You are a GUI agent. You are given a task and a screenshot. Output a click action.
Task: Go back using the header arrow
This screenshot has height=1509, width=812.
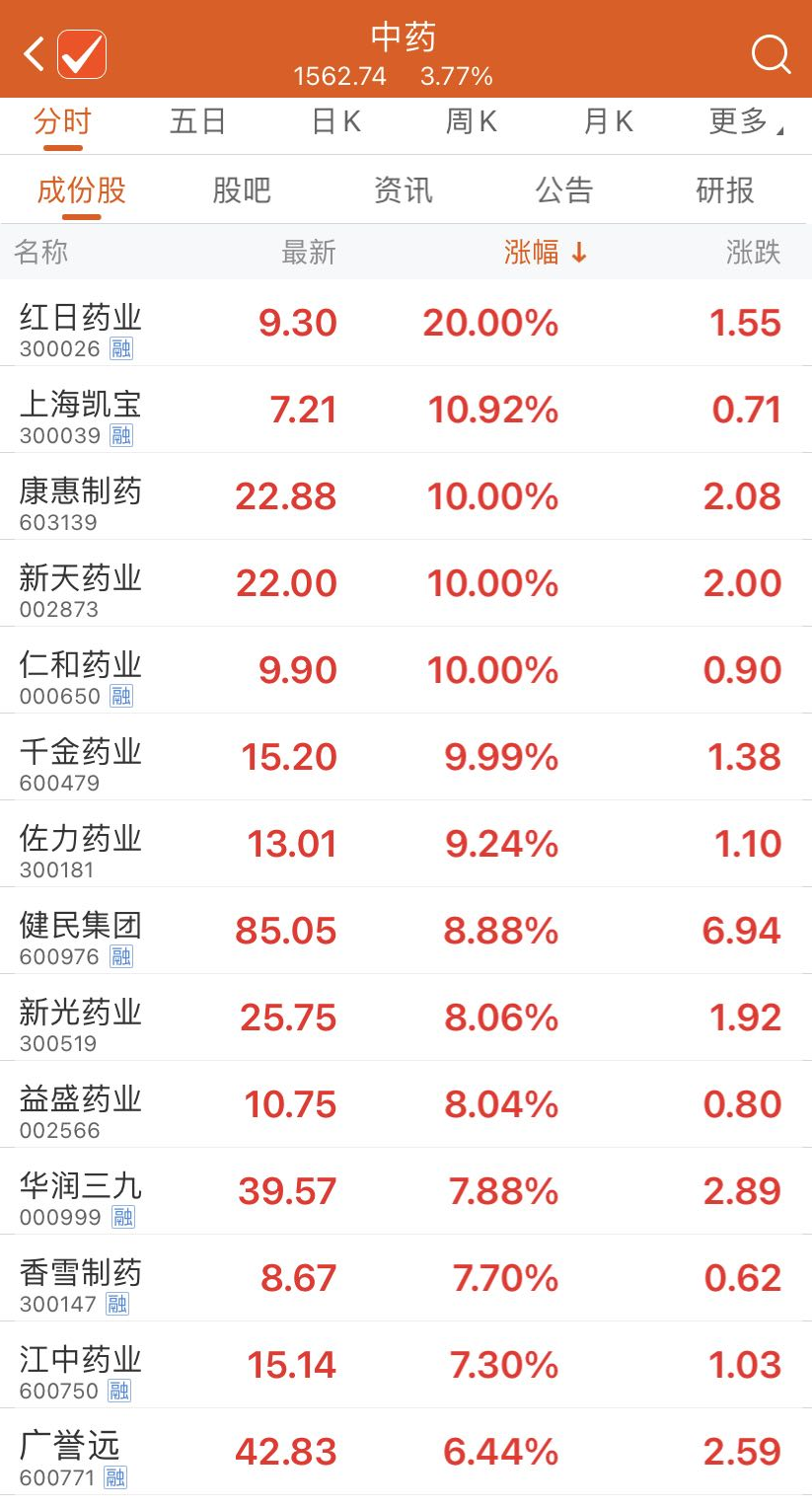[x=34, y=54]
